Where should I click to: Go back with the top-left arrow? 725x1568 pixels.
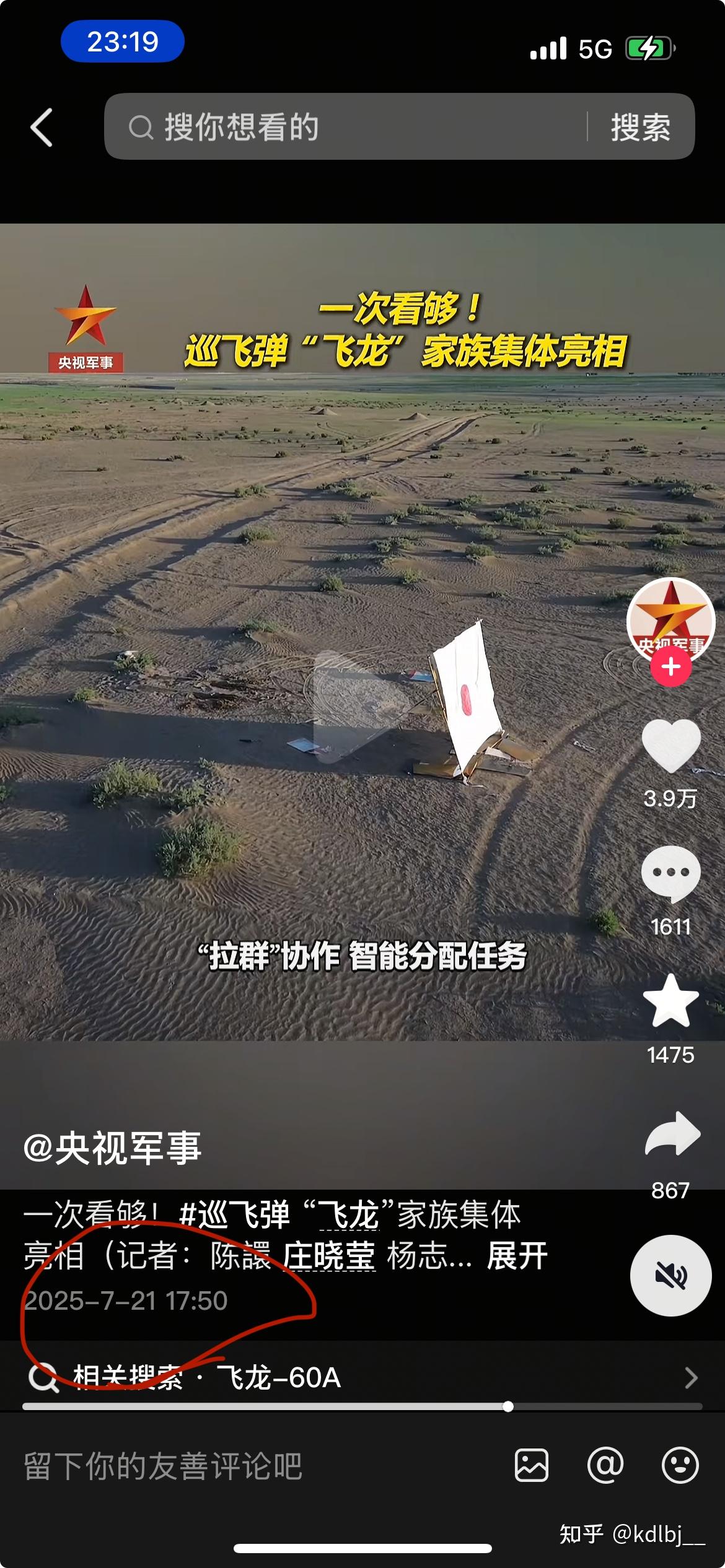[x=42, y=128]
